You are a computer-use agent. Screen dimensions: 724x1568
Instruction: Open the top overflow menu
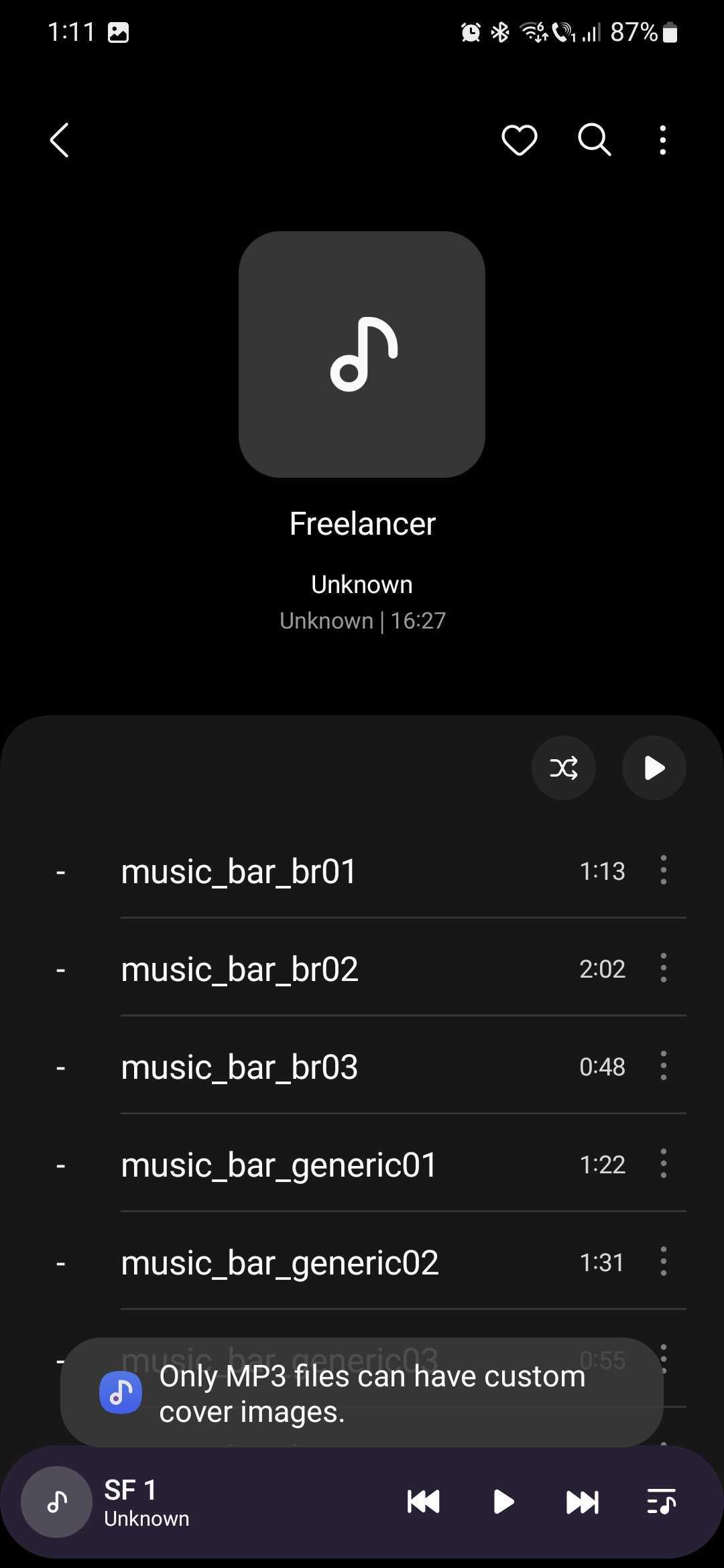point(663,140)
